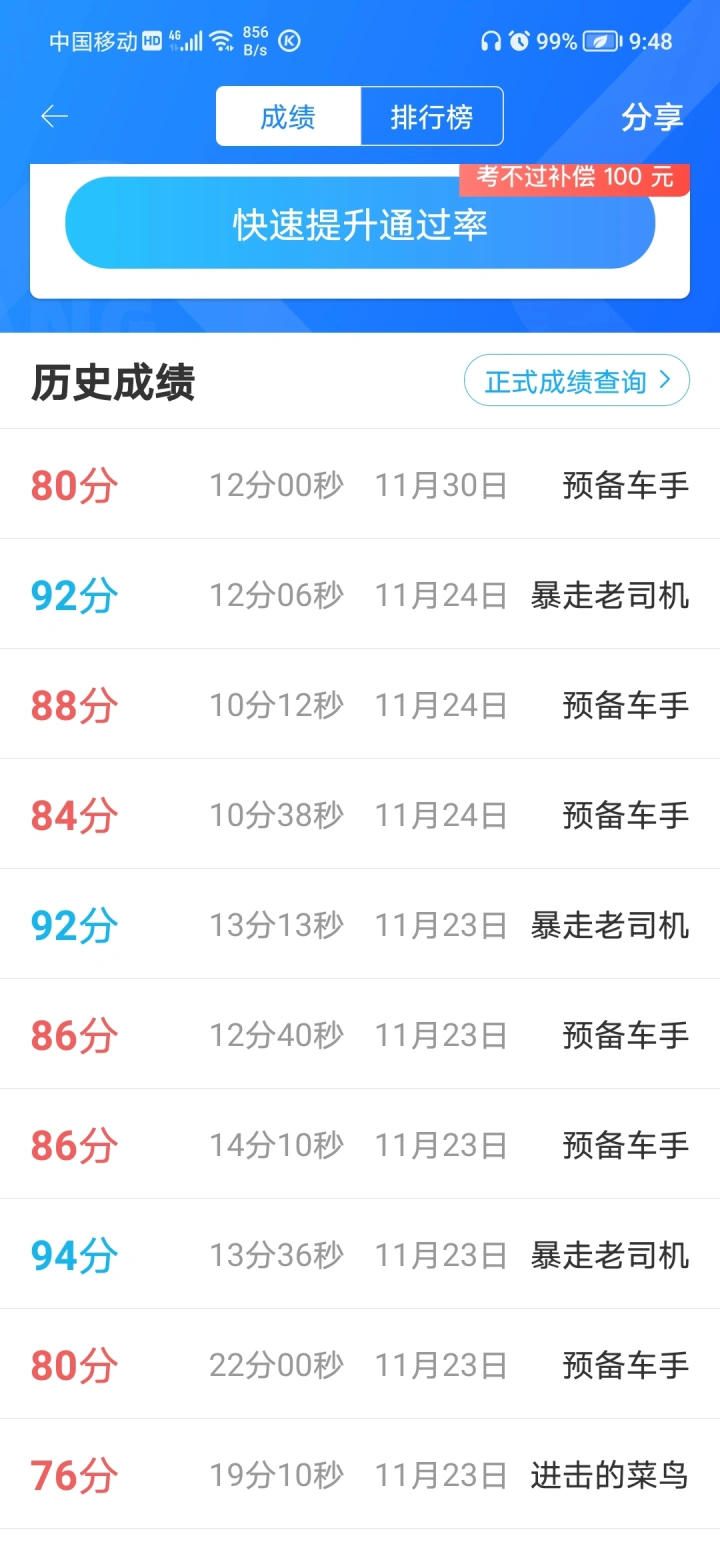This screenshot has height=1560, width=720.
Task: Select the 成绩 tab
Action: coord(288,117)
